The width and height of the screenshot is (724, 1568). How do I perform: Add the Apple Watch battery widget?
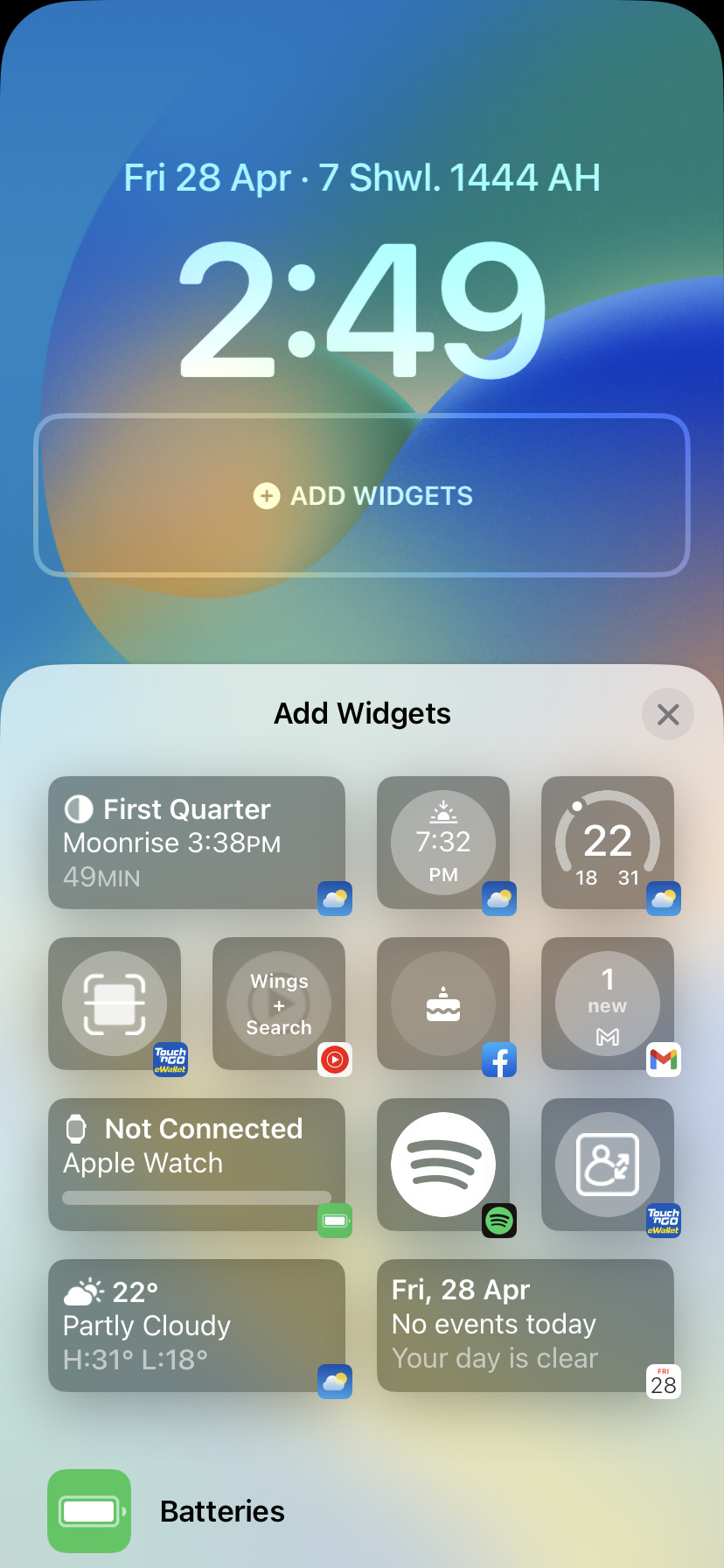coord(197,1164)
